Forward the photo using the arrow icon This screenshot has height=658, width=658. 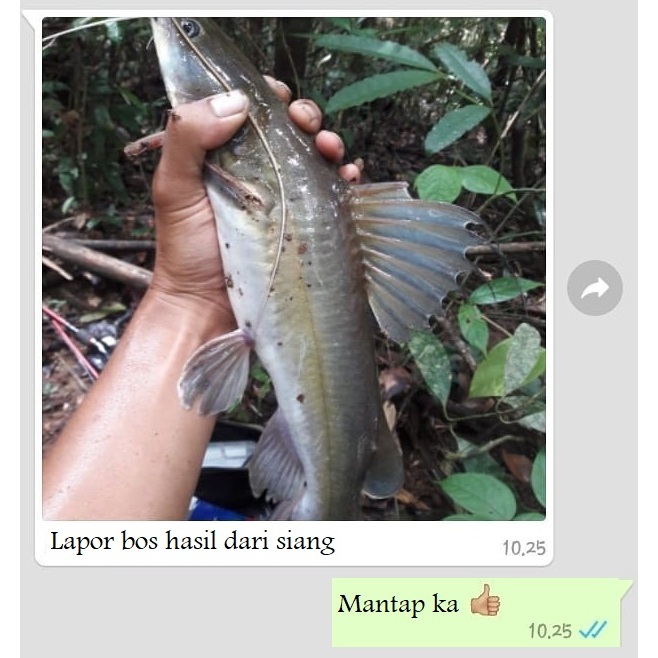(x=595, y=289)
